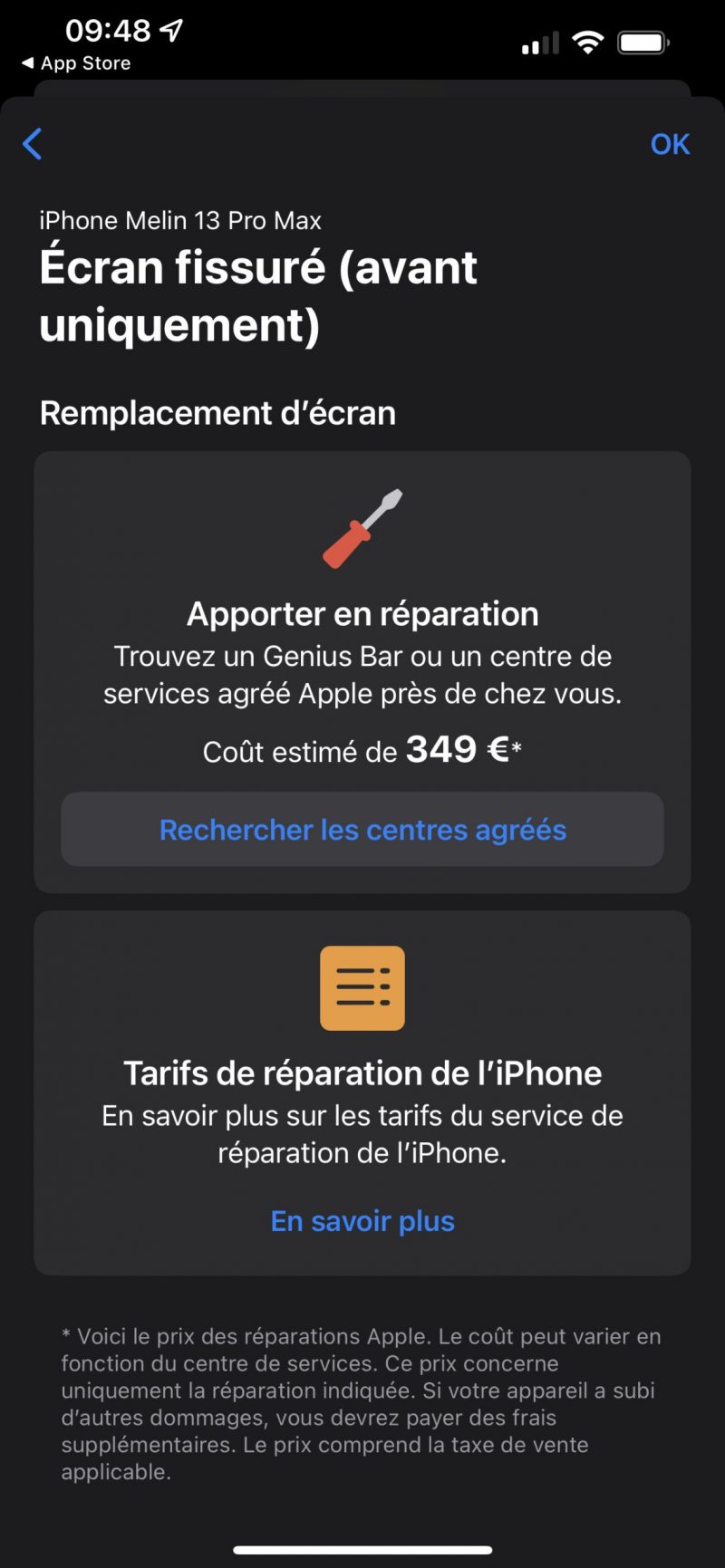Tap the orange document pricing icon
The width and height of the screenshot is (725, 1568).
(x=362, y=988)
